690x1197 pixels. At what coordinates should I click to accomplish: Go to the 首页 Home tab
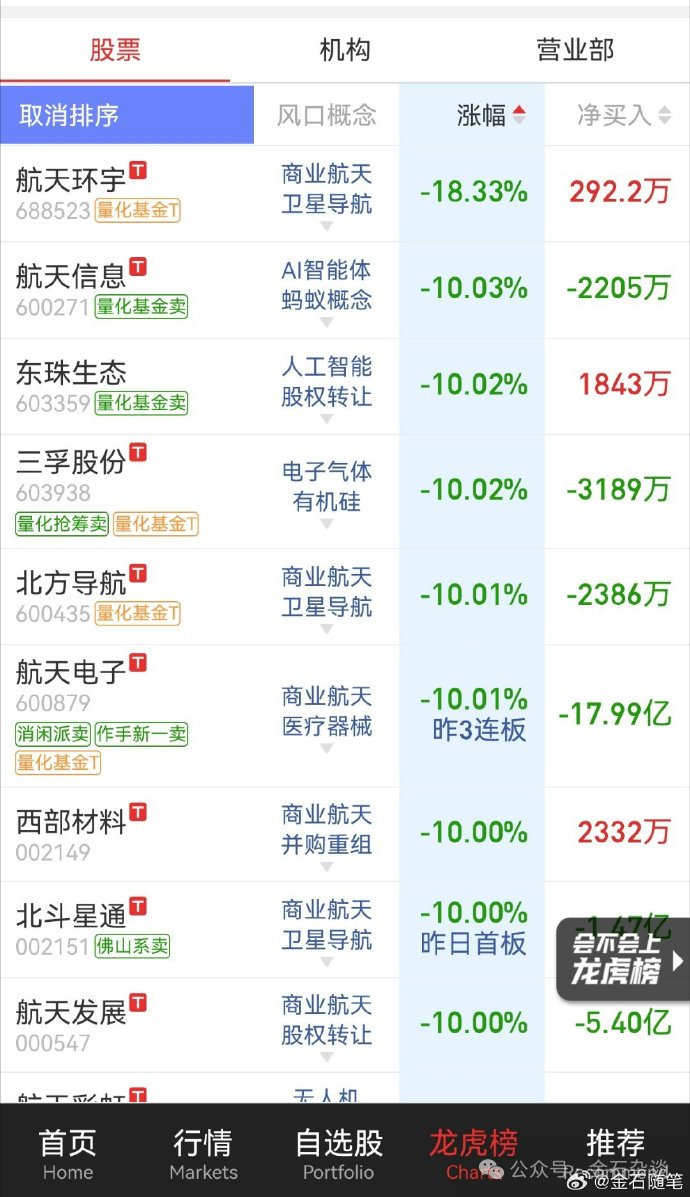[67, 1153]
